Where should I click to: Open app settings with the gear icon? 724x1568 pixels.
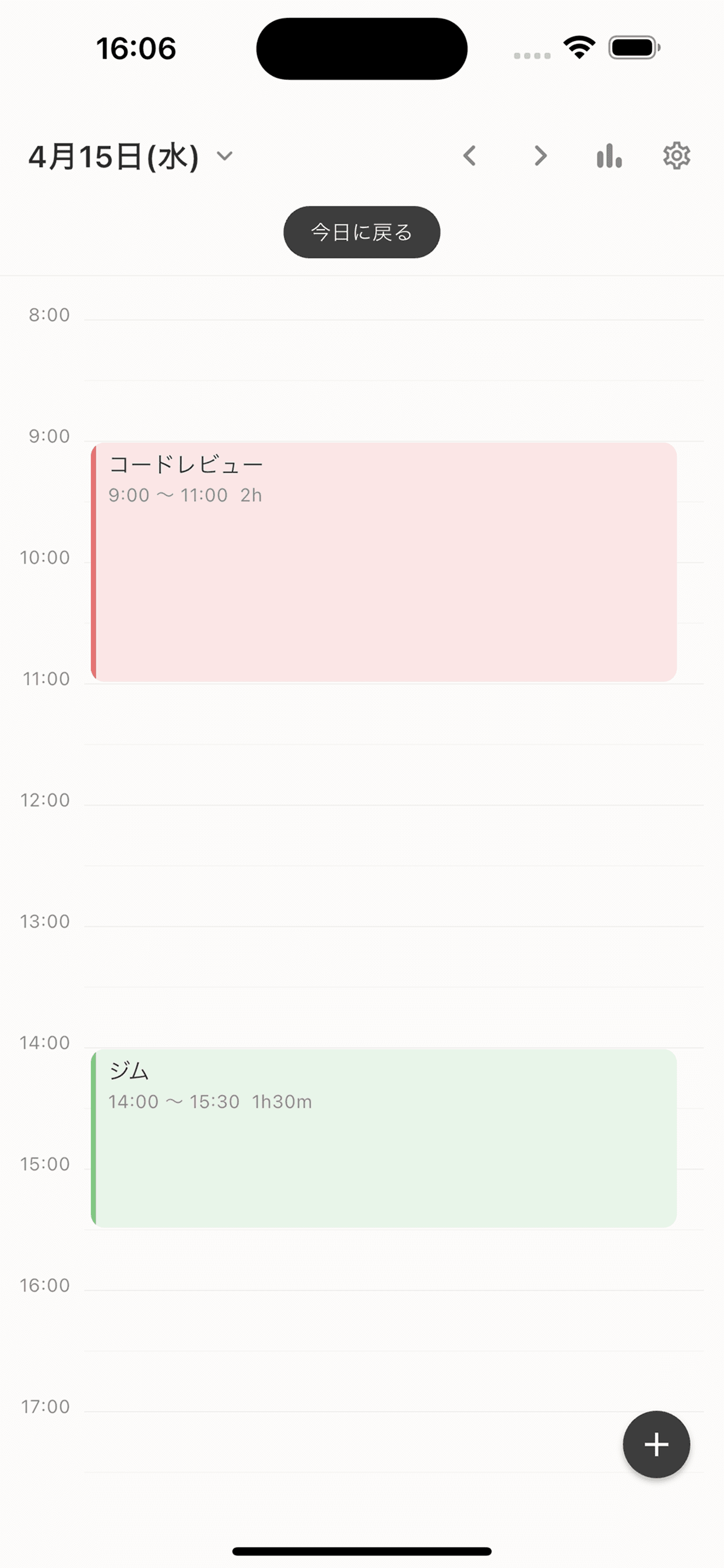pos(676,156)
